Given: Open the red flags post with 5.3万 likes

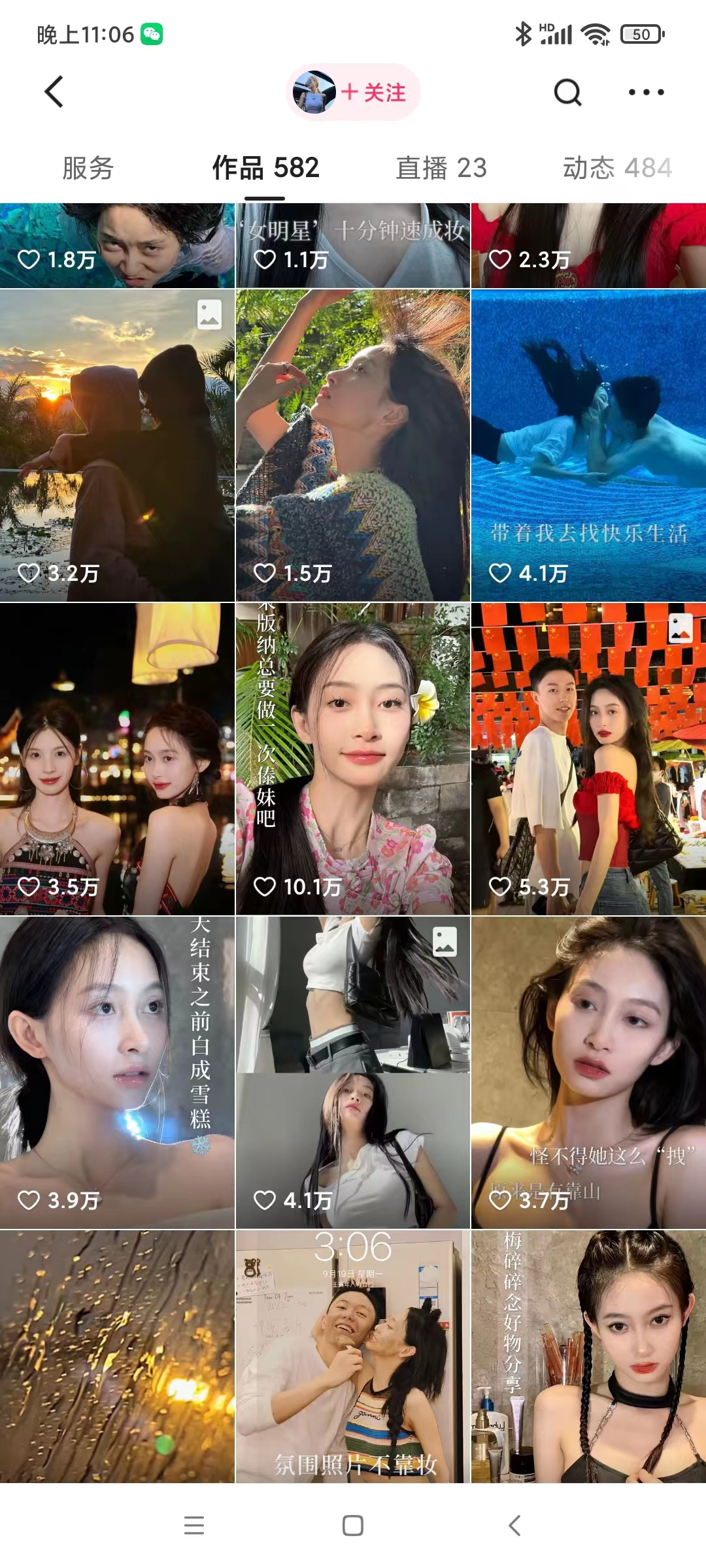Looking at the screenshot, I should click(x=588, y=759).
